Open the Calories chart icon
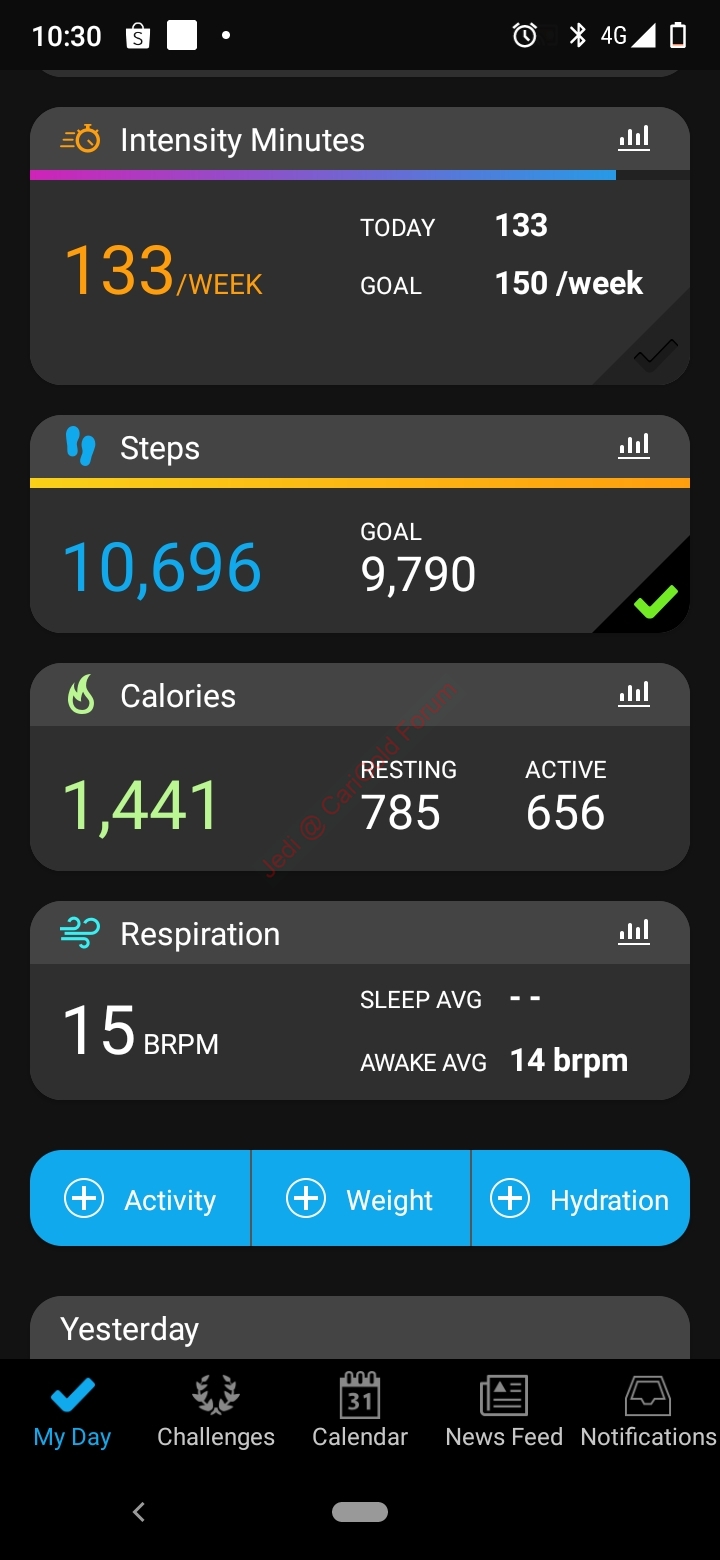This screenshot has height=1560, width=720. click(x=634, y=694)
